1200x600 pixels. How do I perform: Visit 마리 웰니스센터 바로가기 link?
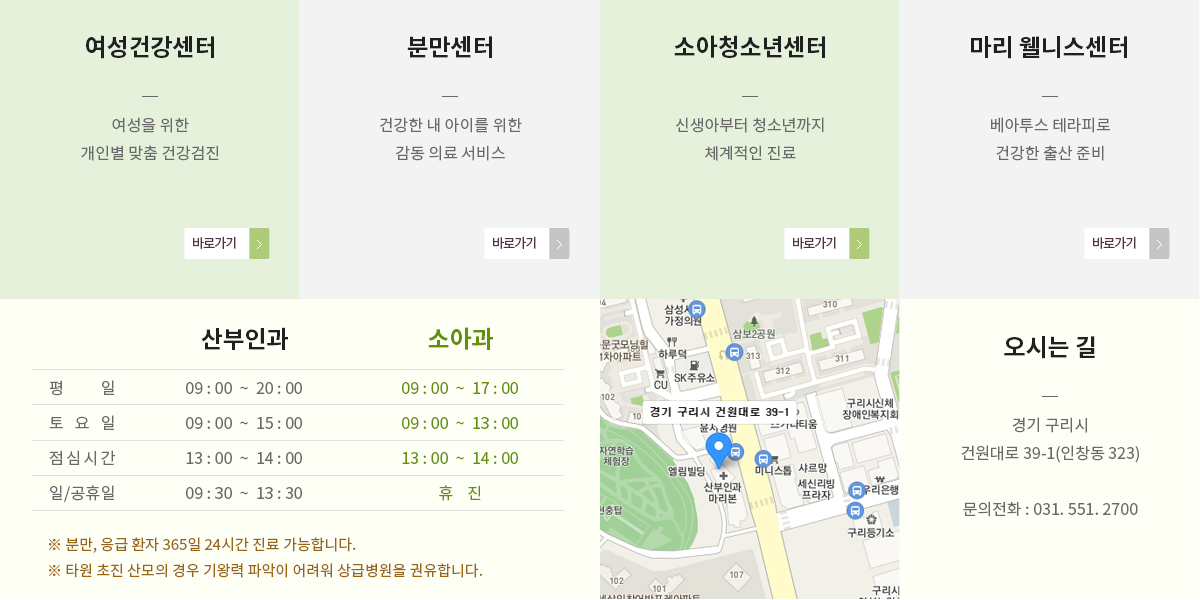[x=1126, y=243]
